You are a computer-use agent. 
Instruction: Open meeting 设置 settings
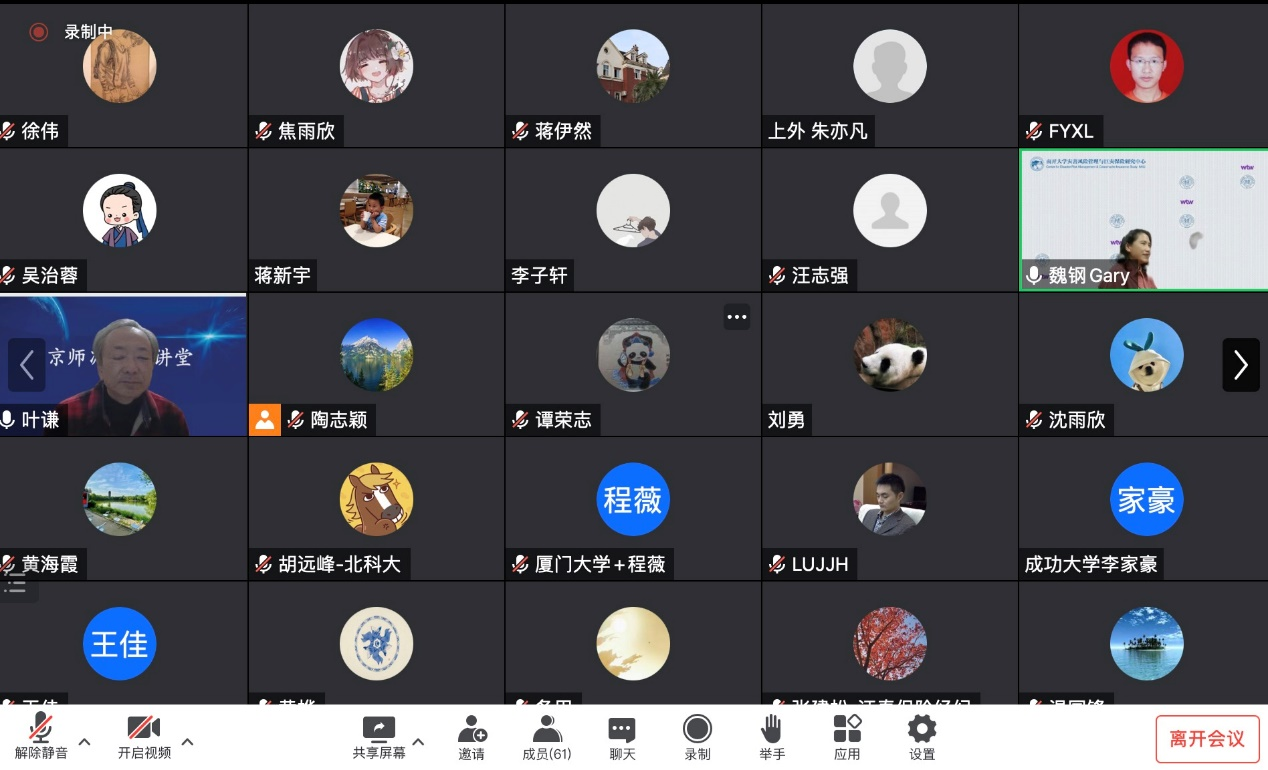point(921,737)
